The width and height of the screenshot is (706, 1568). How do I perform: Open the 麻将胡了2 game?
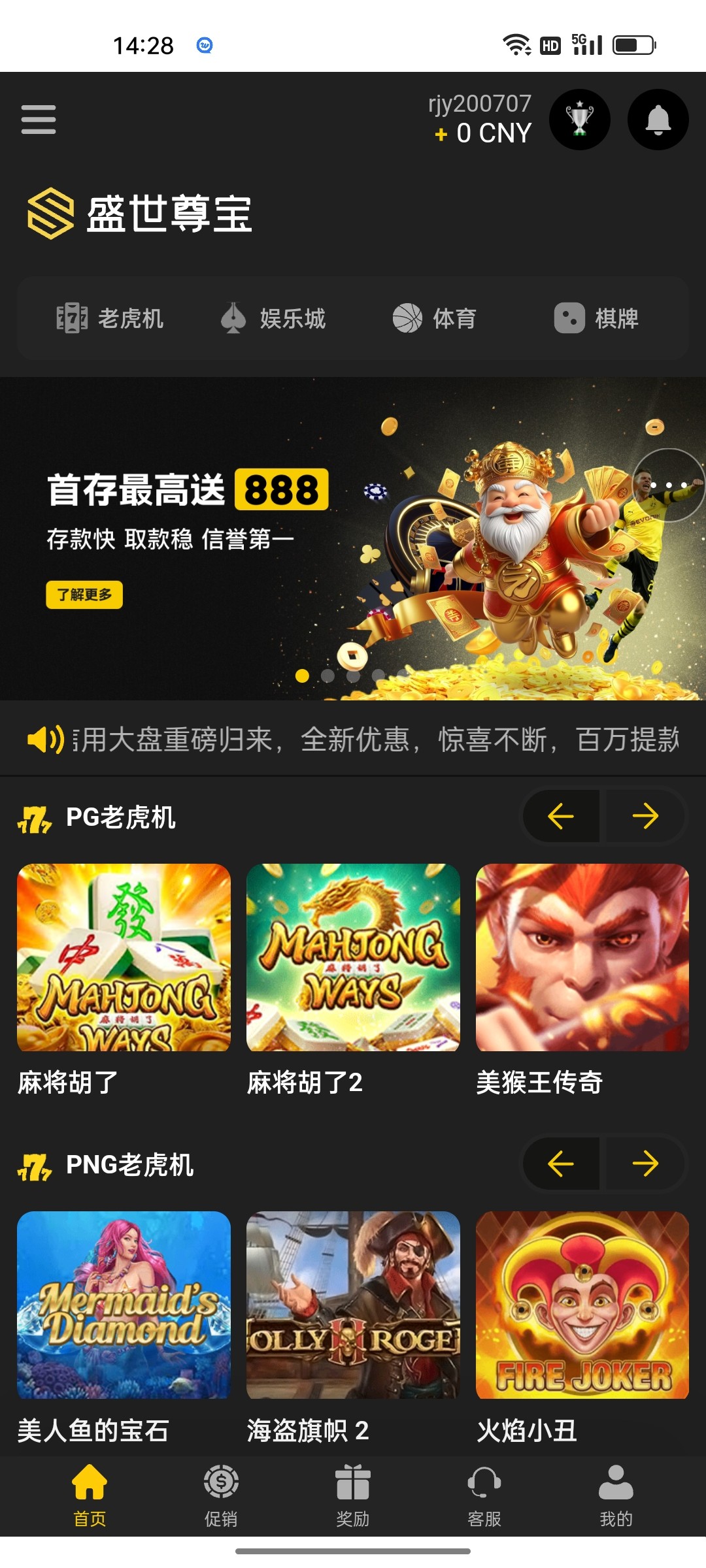coord(353,957)
